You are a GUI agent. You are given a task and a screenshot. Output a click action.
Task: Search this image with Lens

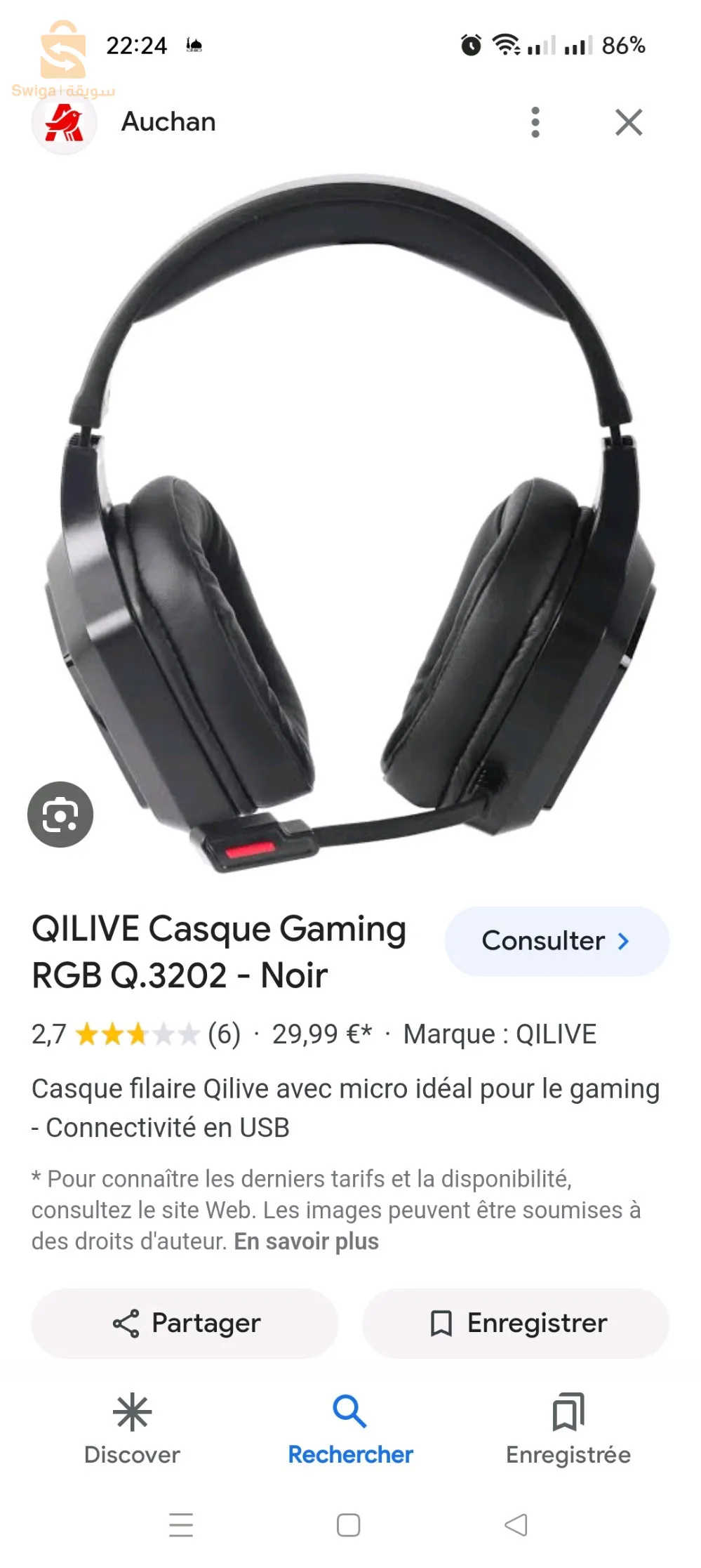click(x=60, y=814)
